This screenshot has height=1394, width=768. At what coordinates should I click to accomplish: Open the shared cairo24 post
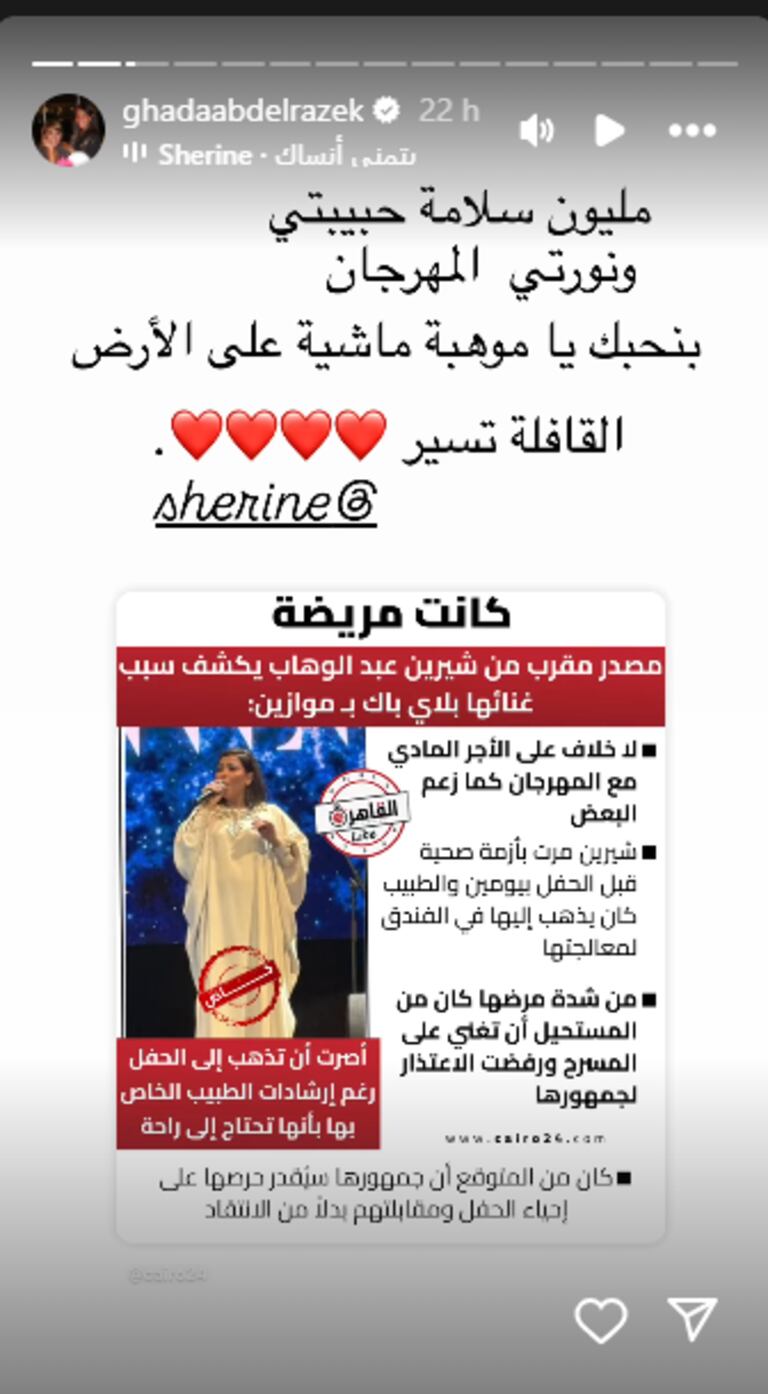tap(390, 915)
